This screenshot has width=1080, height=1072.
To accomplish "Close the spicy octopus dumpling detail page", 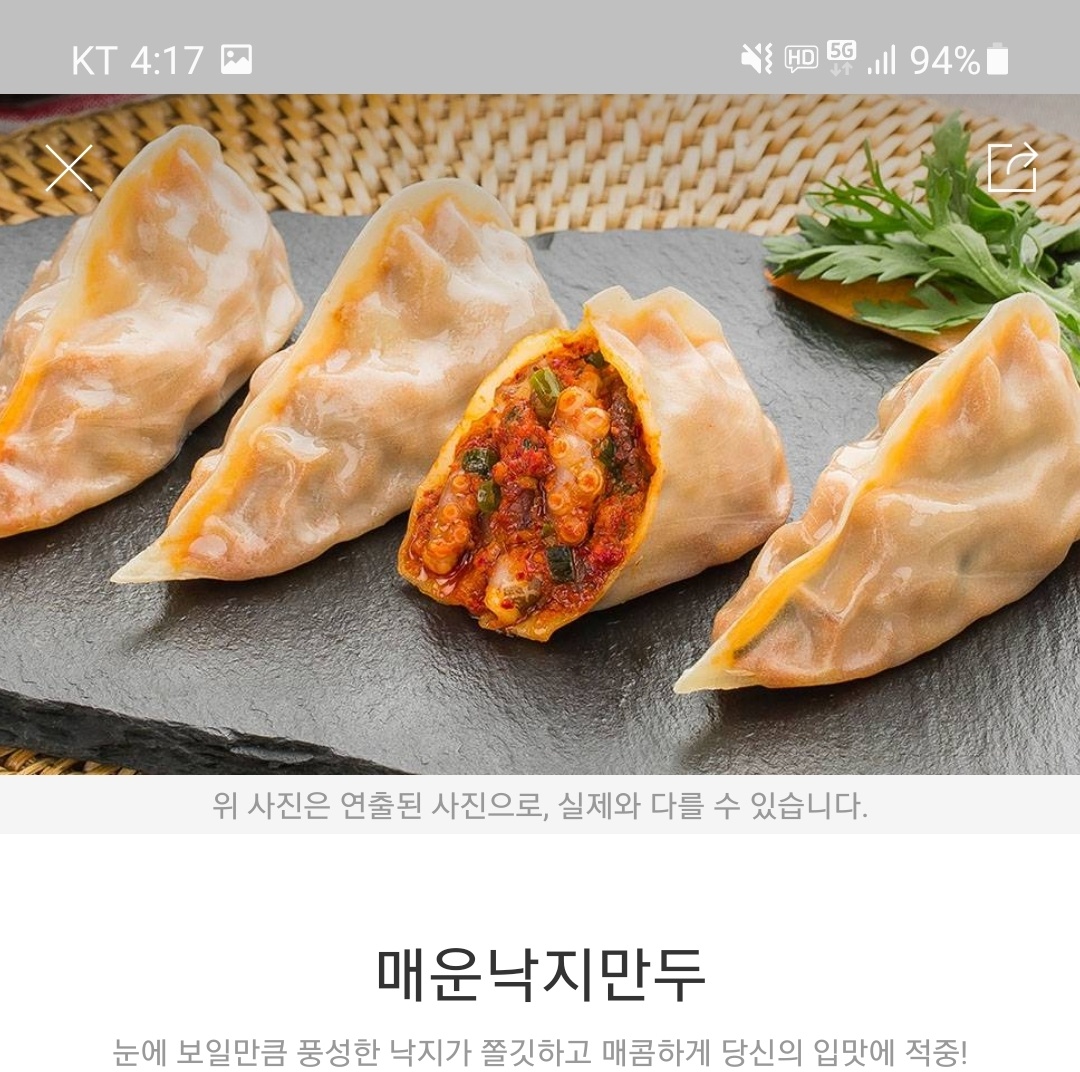I will (68, 168).
